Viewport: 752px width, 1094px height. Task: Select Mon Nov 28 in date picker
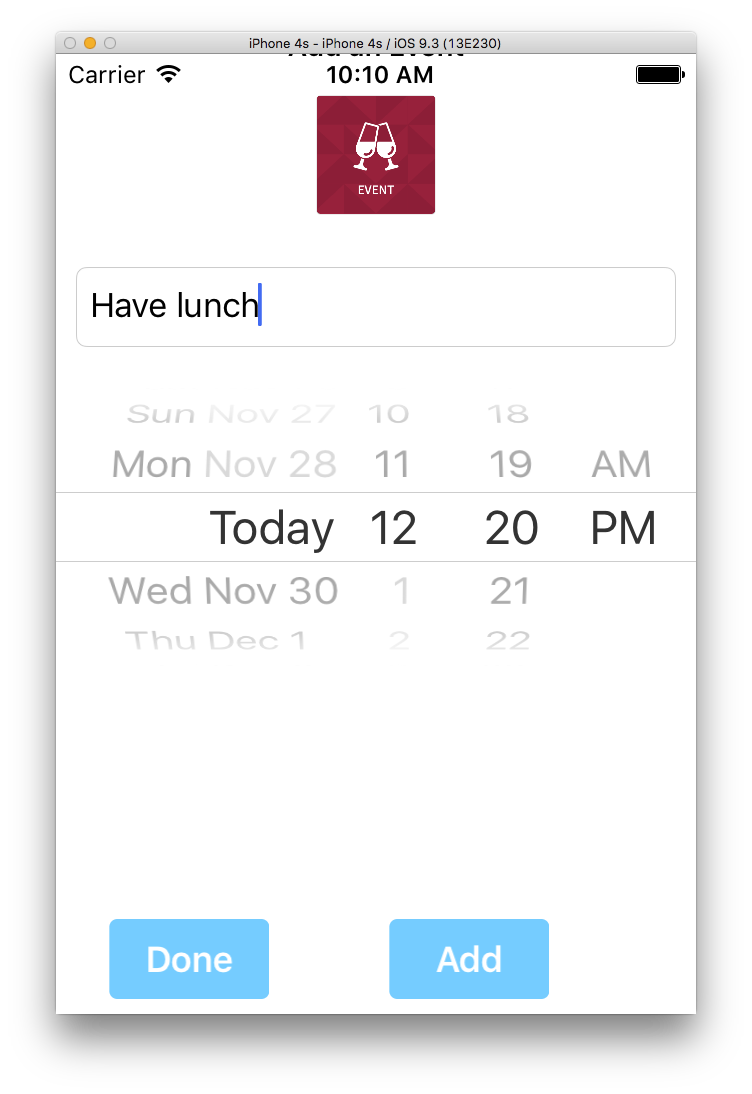point(224,464)
